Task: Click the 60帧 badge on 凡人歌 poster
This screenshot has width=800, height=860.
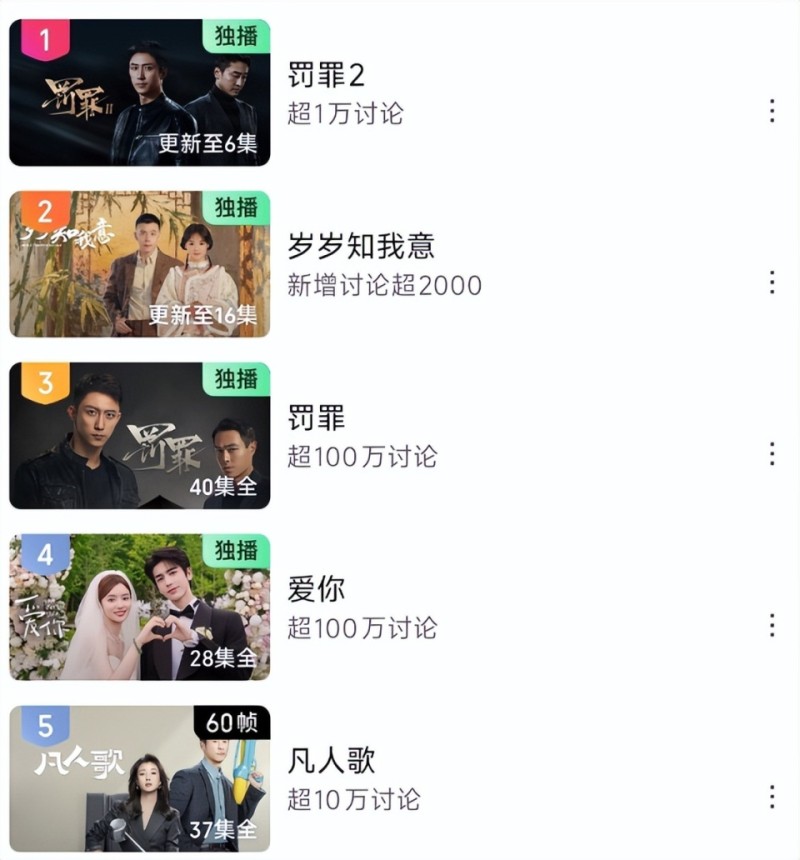Action: (x=232, y=720)
